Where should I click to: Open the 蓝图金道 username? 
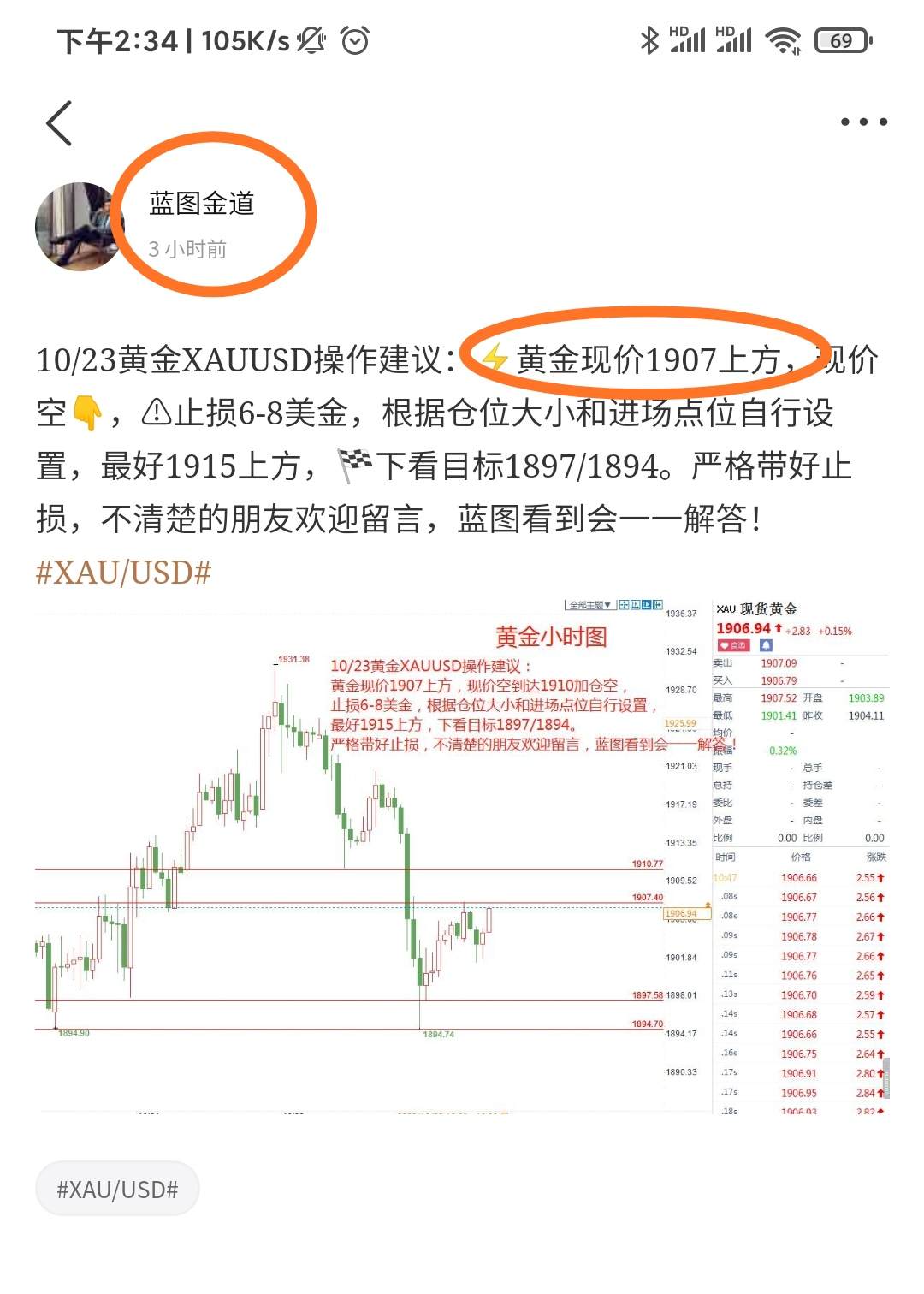pyautogui.click(x=202, y=204)
